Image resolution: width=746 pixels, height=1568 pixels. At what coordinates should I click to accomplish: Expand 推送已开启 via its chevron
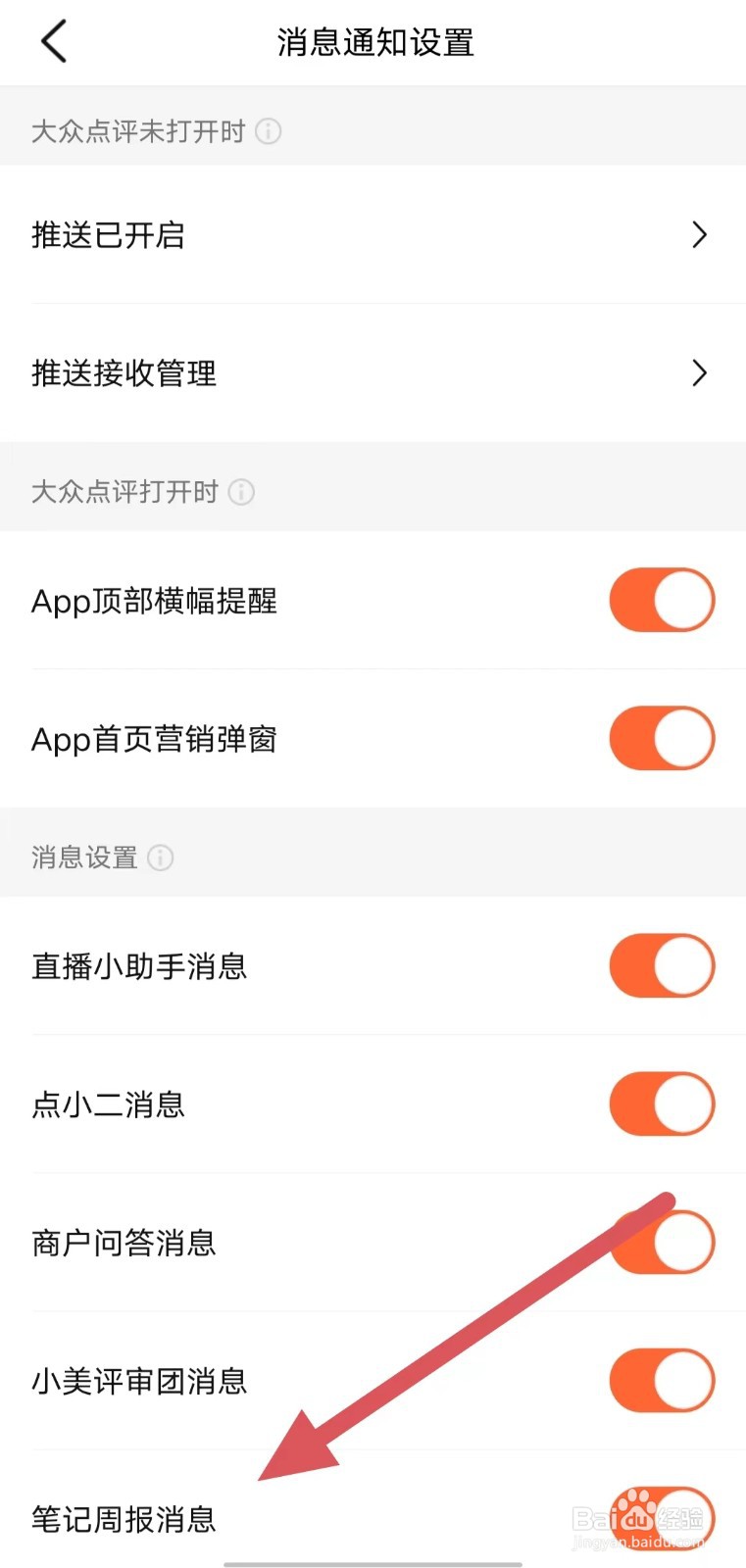[699, 235]
